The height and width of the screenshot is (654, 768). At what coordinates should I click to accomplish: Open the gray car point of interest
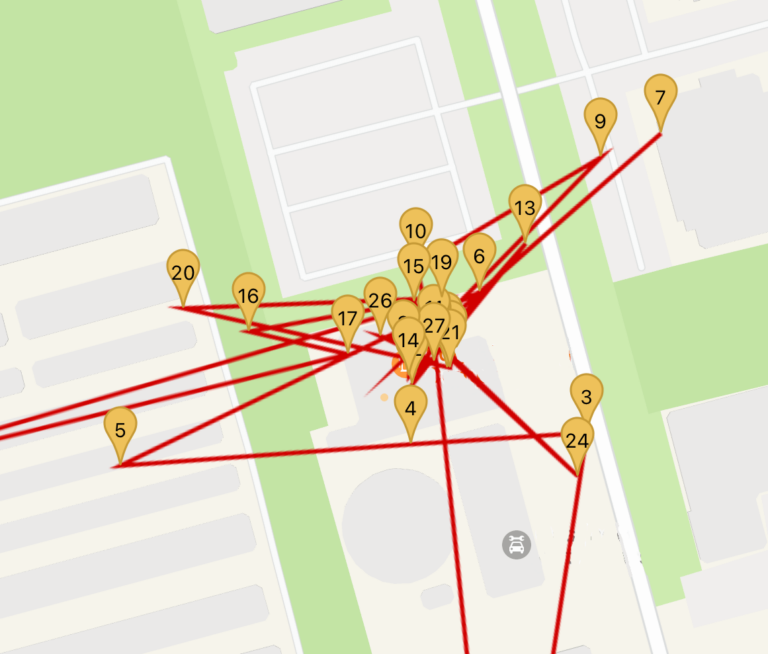click(516, 545)
